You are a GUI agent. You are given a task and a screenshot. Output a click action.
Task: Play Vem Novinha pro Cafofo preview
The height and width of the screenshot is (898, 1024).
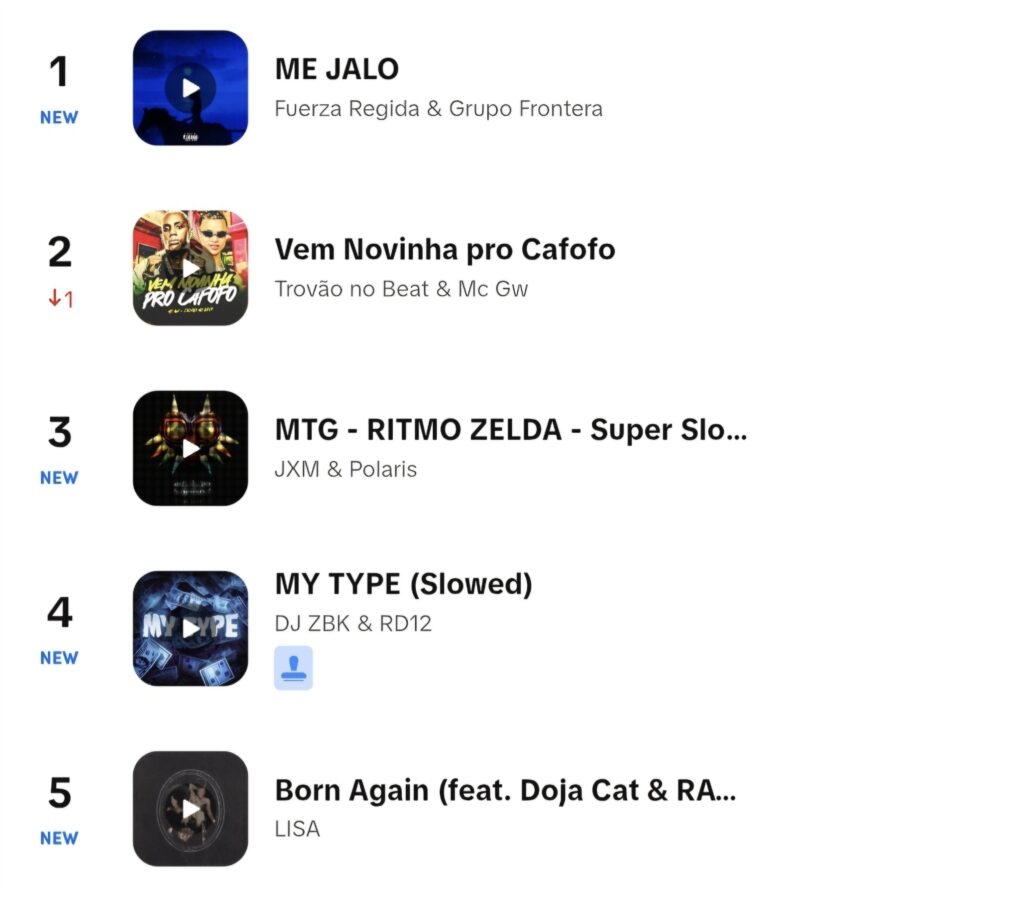click(x=190, y=268)
